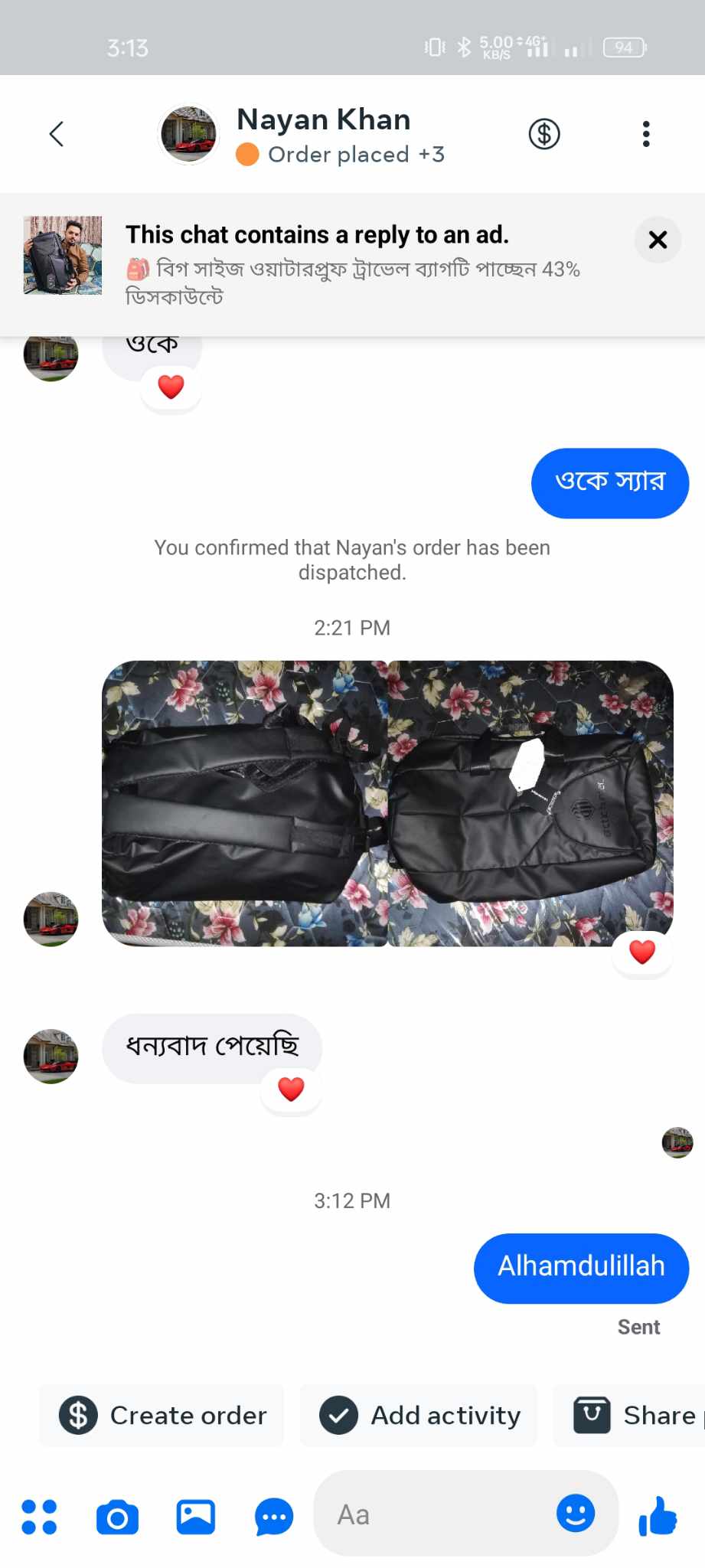Open the left bag photo

coord(245,803)
